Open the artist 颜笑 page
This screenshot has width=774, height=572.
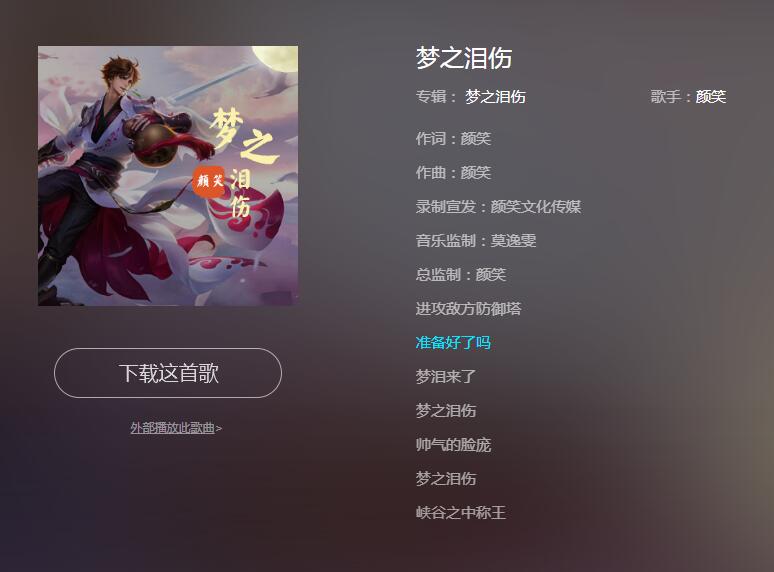click(x=711, y=97)
